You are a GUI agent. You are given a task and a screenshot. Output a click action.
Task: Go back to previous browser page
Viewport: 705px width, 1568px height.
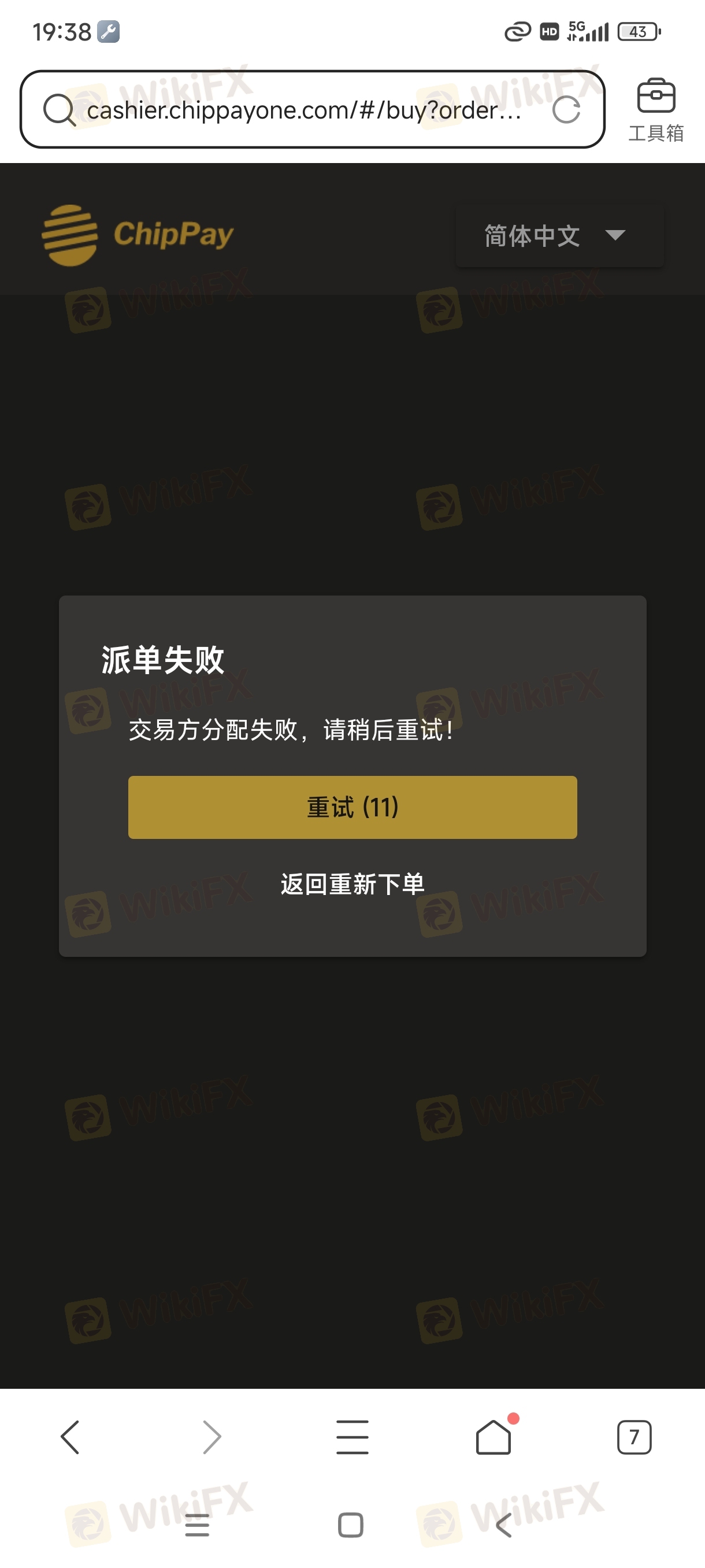70,1437
